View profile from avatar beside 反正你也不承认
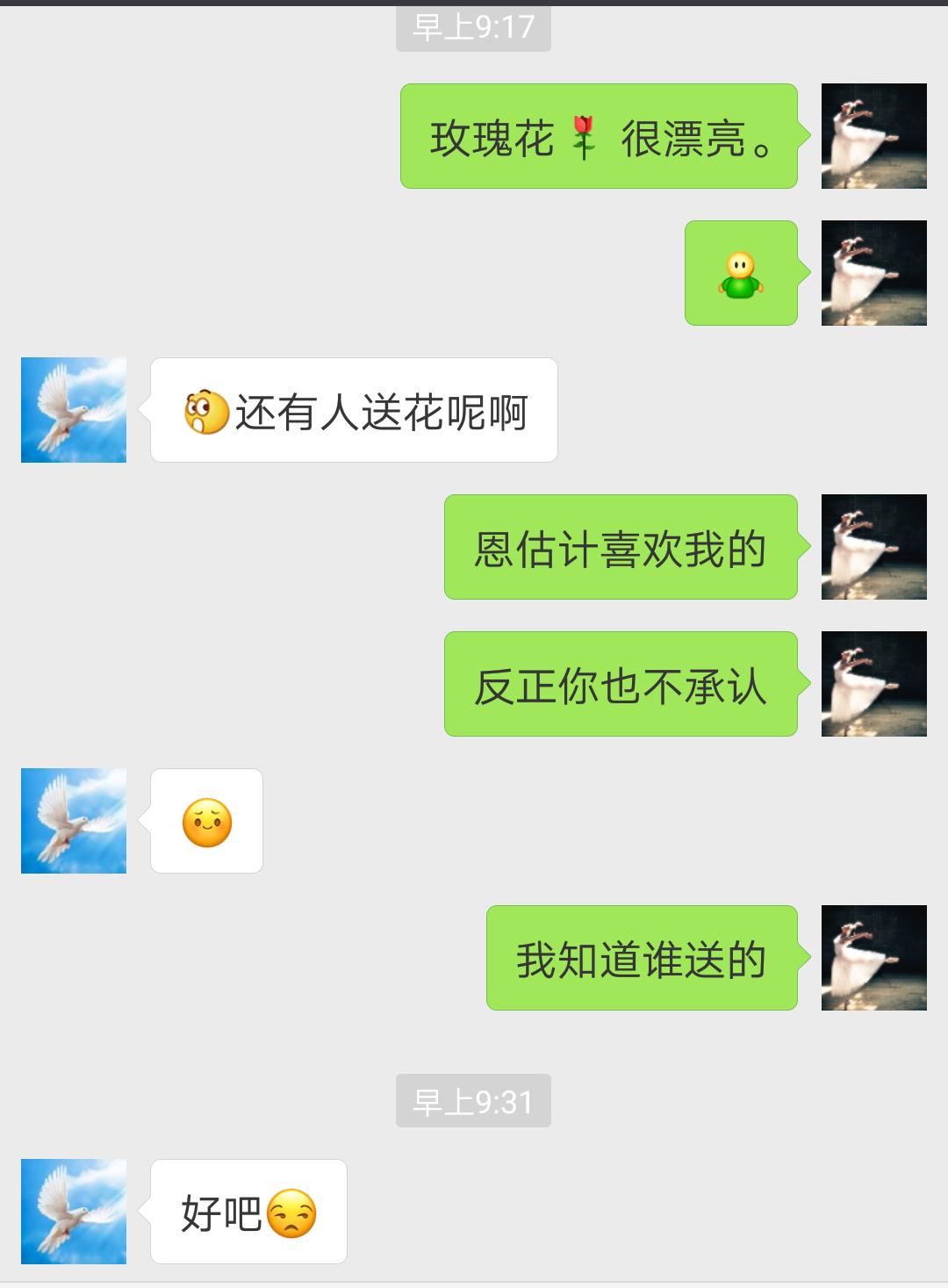Screen dimensions: 948x1288 click(873, 684)
